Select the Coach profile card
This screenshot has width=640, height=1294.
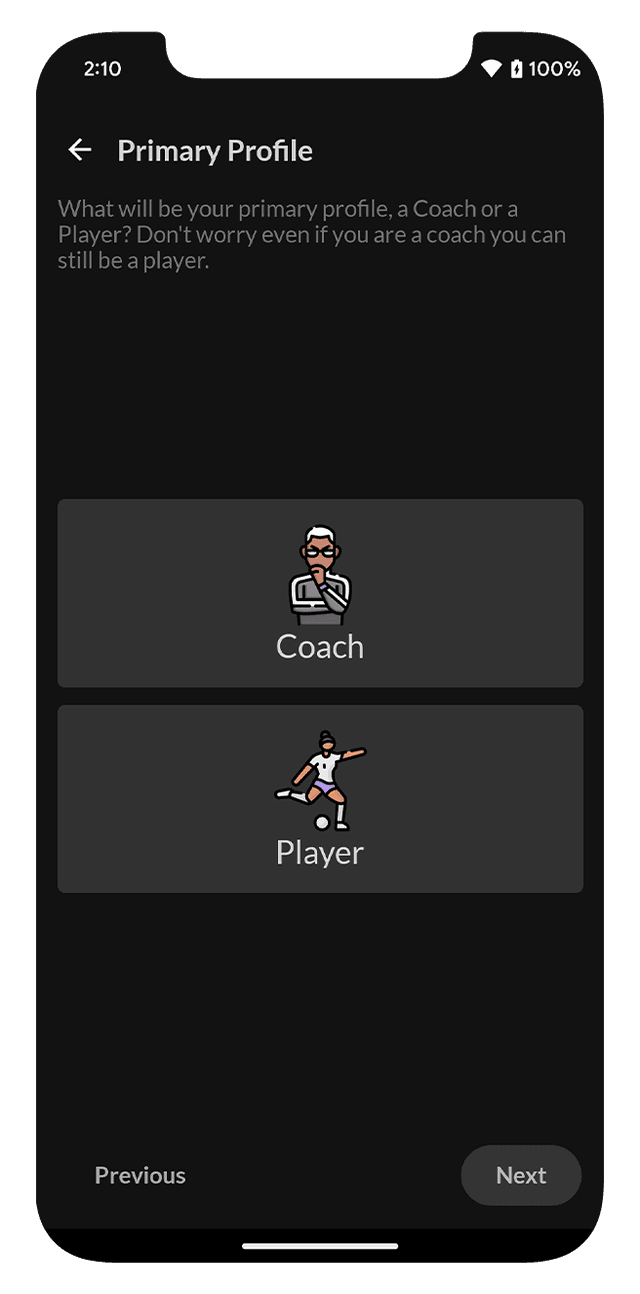click(320, 593)
